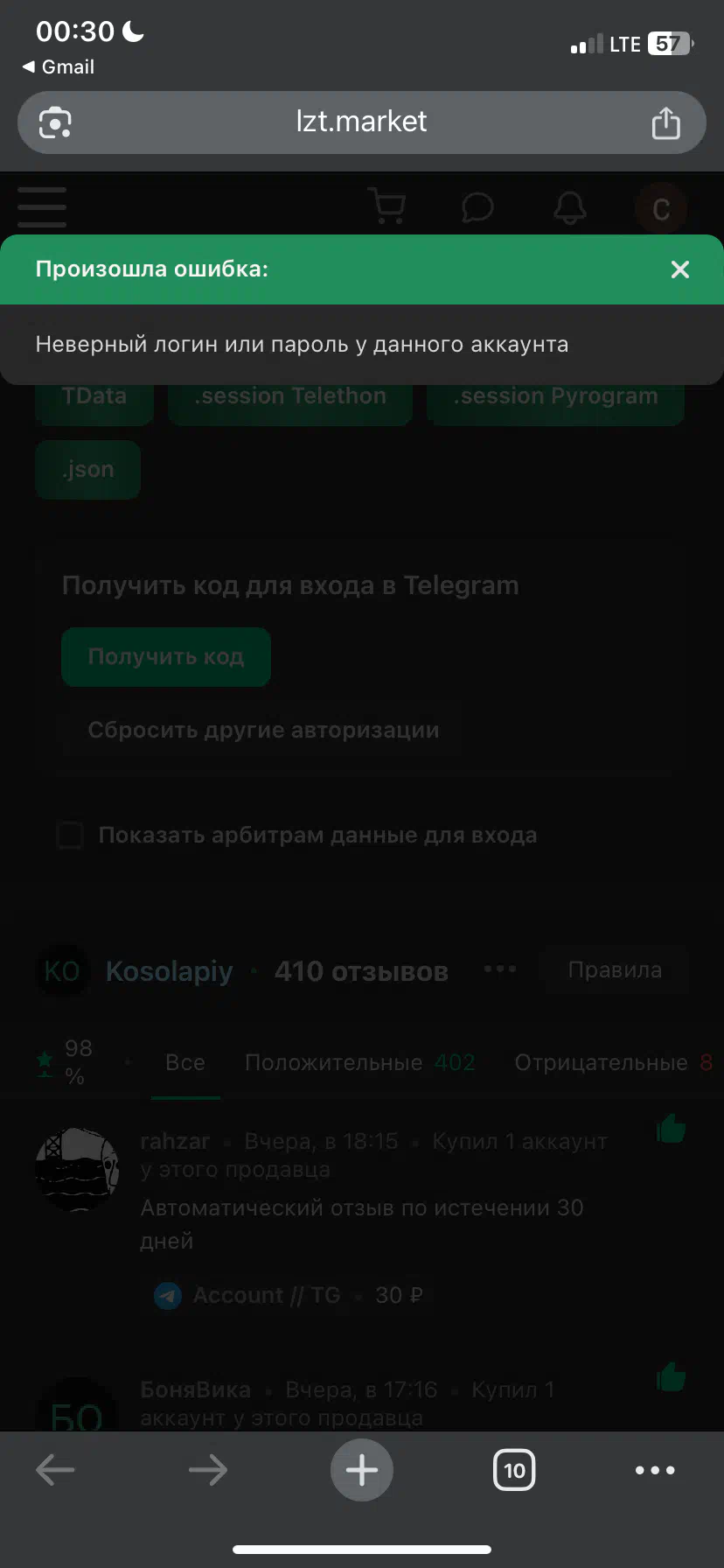The height and width of the screenshot is (1568, 724).
Task: Open the notifications bell
Action: tap(569, 207)
